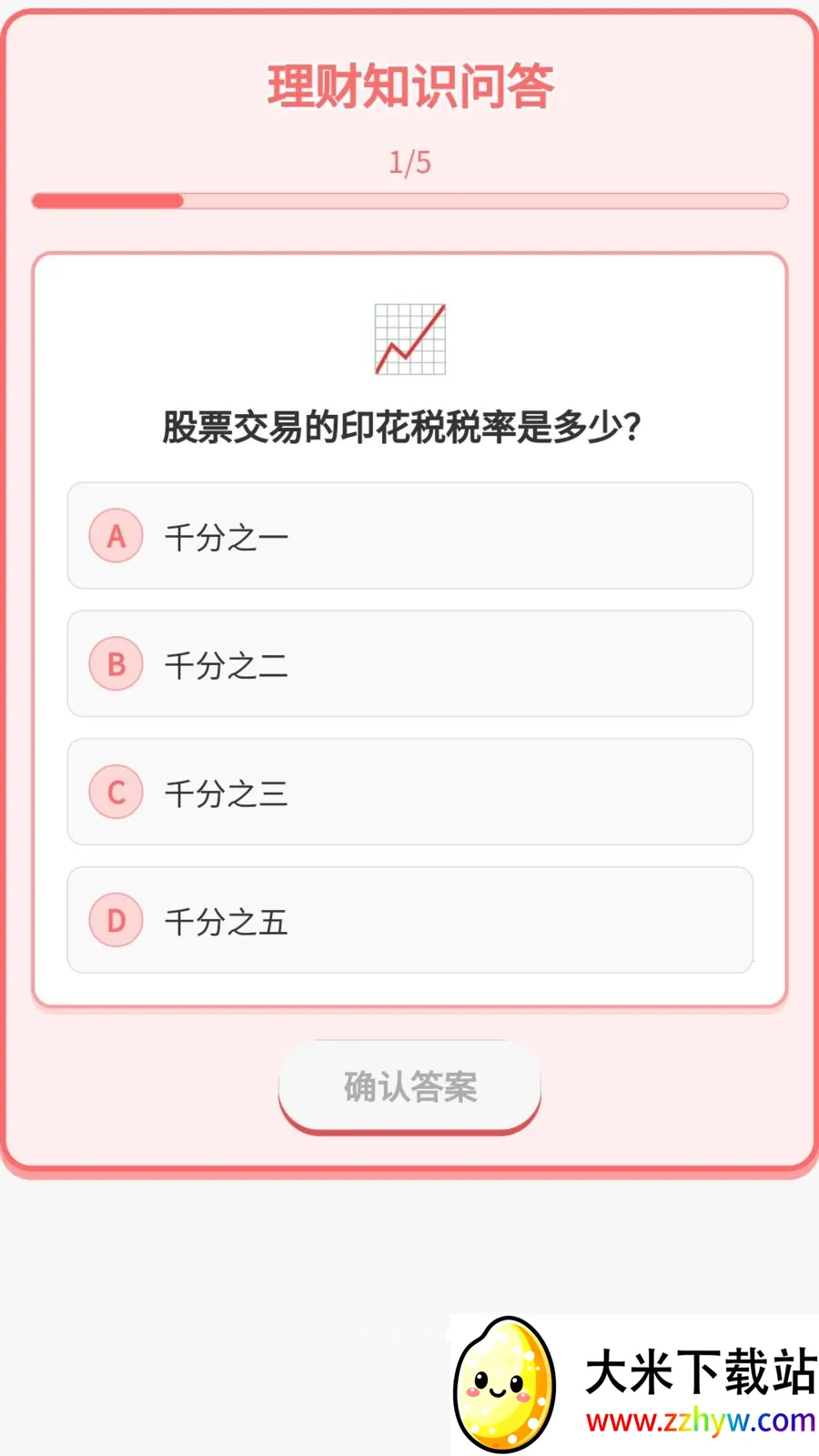Select option D 千分之五
The width and height of the screenshot is (819, 1456).
coord(409,921)
